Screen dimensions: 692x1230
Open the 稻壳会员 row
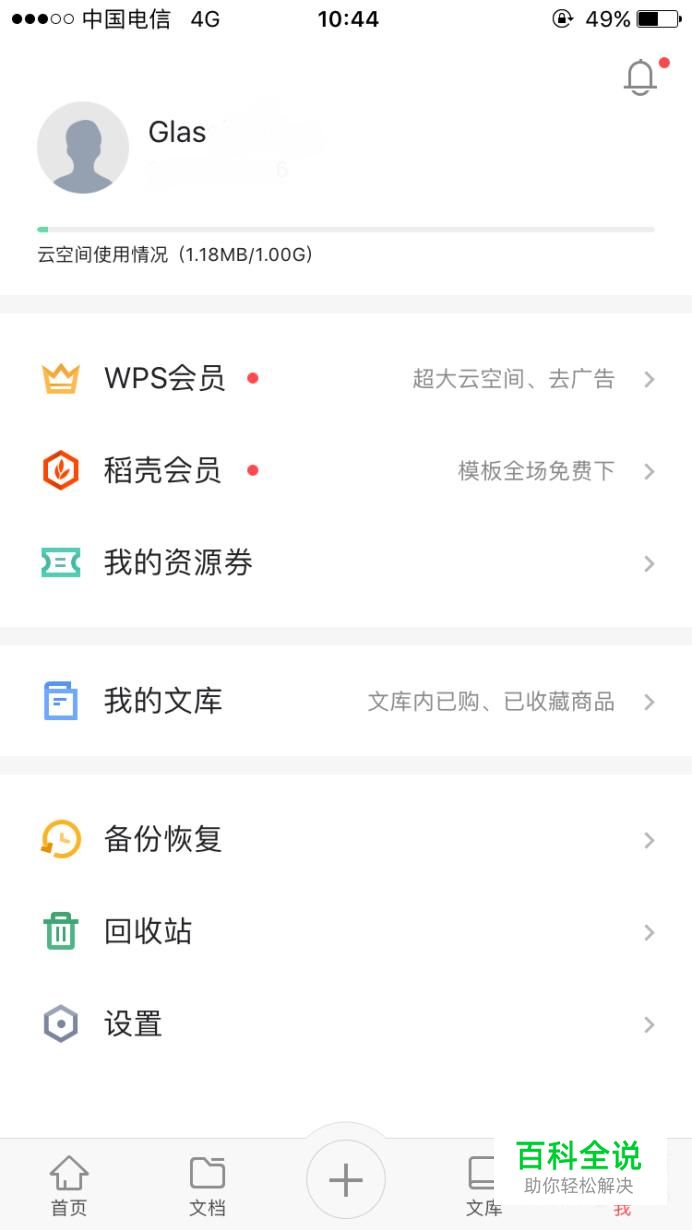point(346,471)
